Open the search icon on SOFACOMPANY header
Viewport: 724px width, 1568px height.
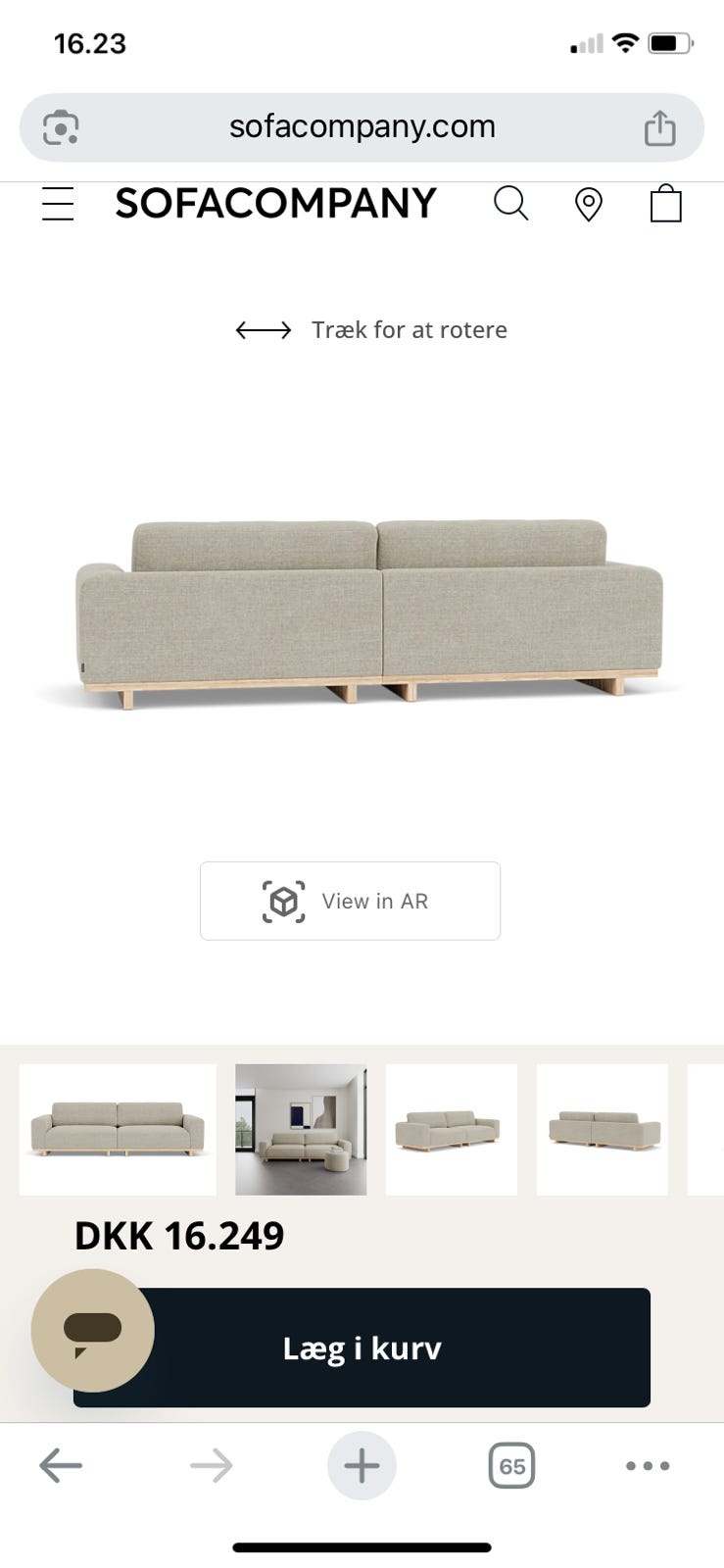pyautogui.click(x=511, y=204)
